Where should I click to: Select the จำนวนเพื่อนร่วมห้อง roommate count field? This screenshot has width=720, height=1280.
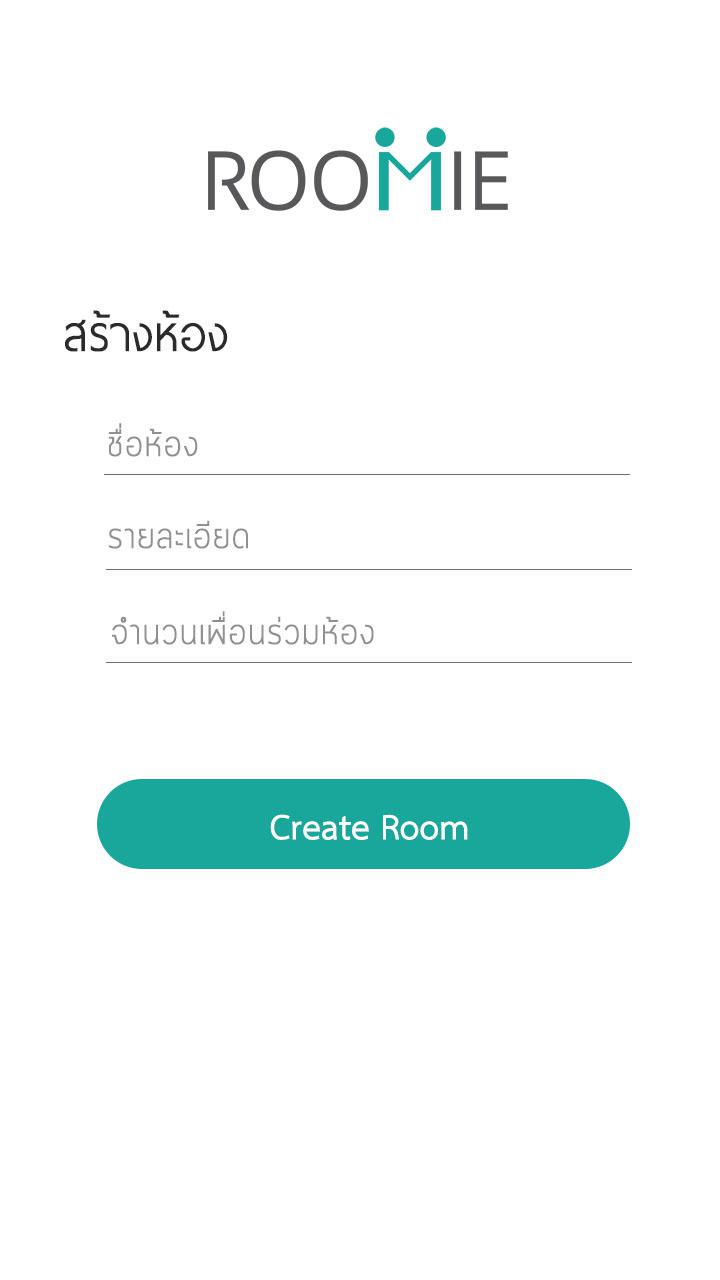[x=367, y=633]
